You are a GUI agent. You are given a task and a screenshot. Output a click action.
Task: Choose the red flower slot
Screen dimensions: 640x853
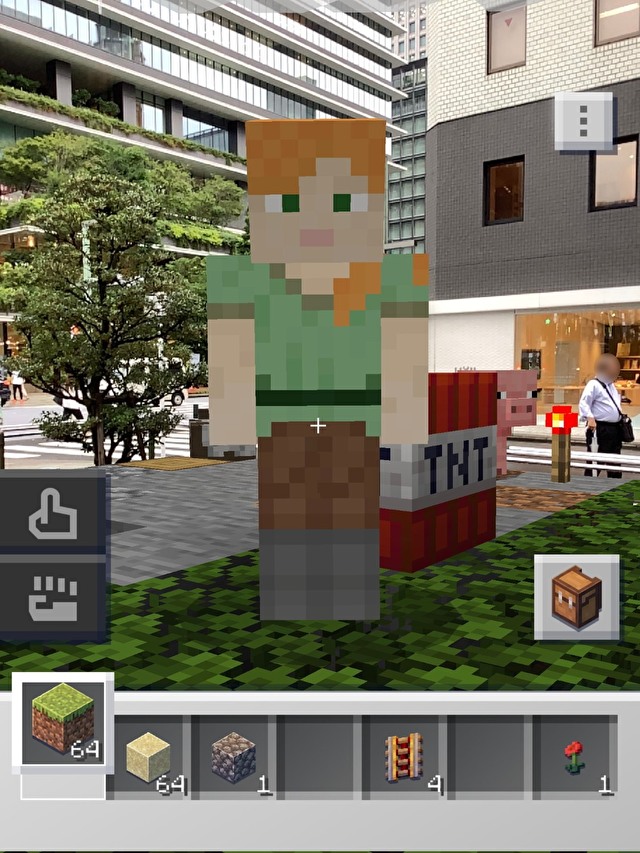[574, 757]
